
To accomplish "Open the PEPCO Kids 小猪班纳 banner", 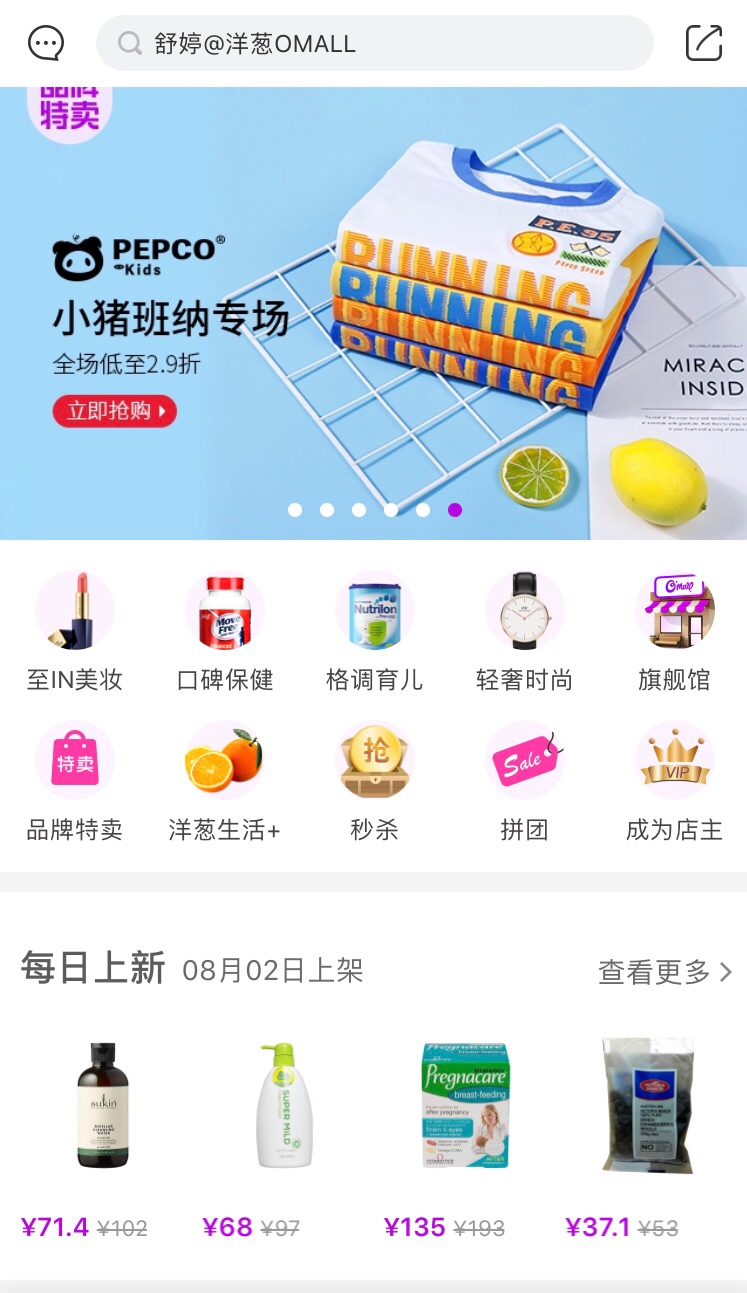I will click(373, 313).
